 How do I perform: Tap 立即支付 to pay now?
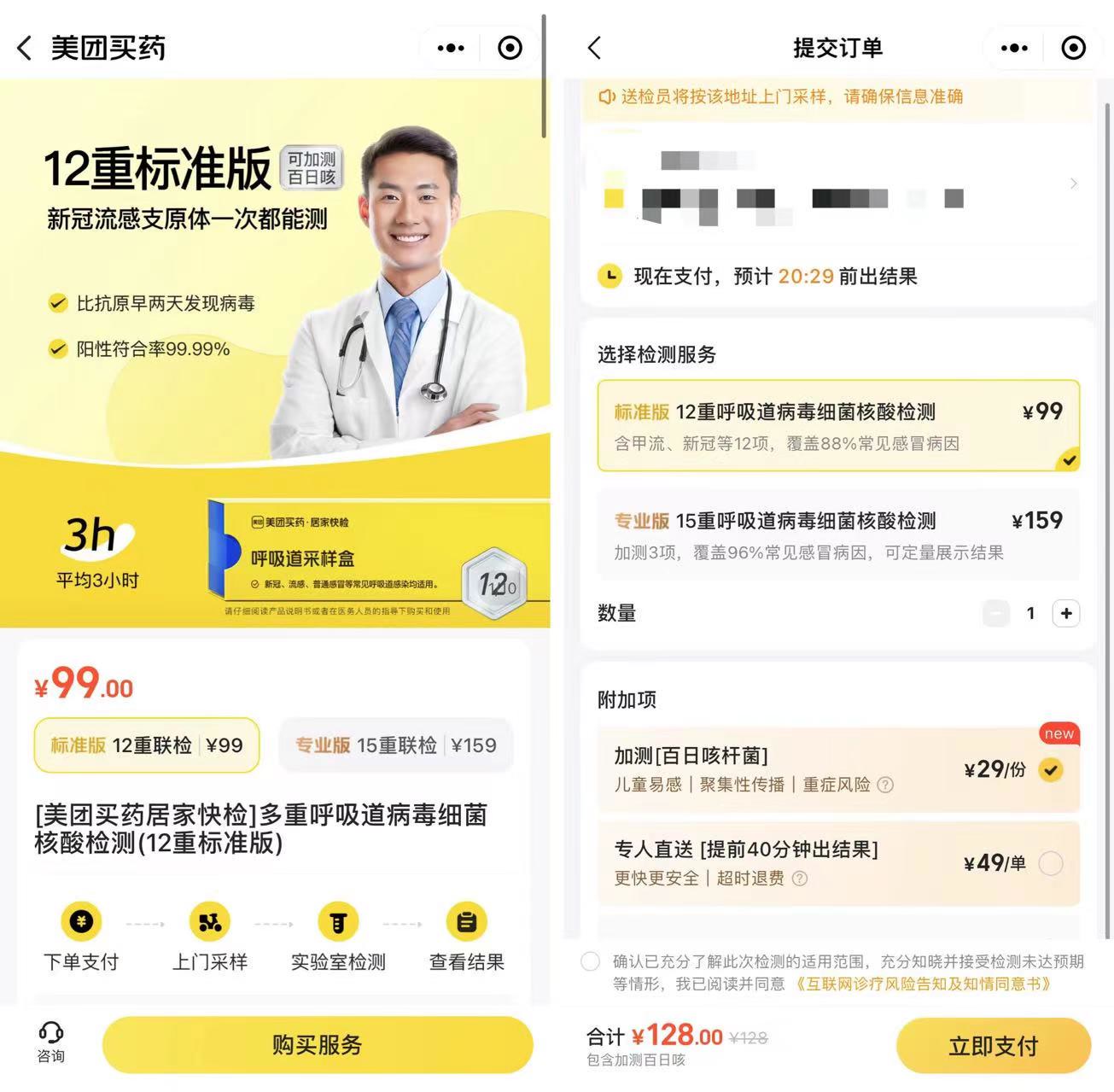pyautogui.click(x=993, y=1046)
